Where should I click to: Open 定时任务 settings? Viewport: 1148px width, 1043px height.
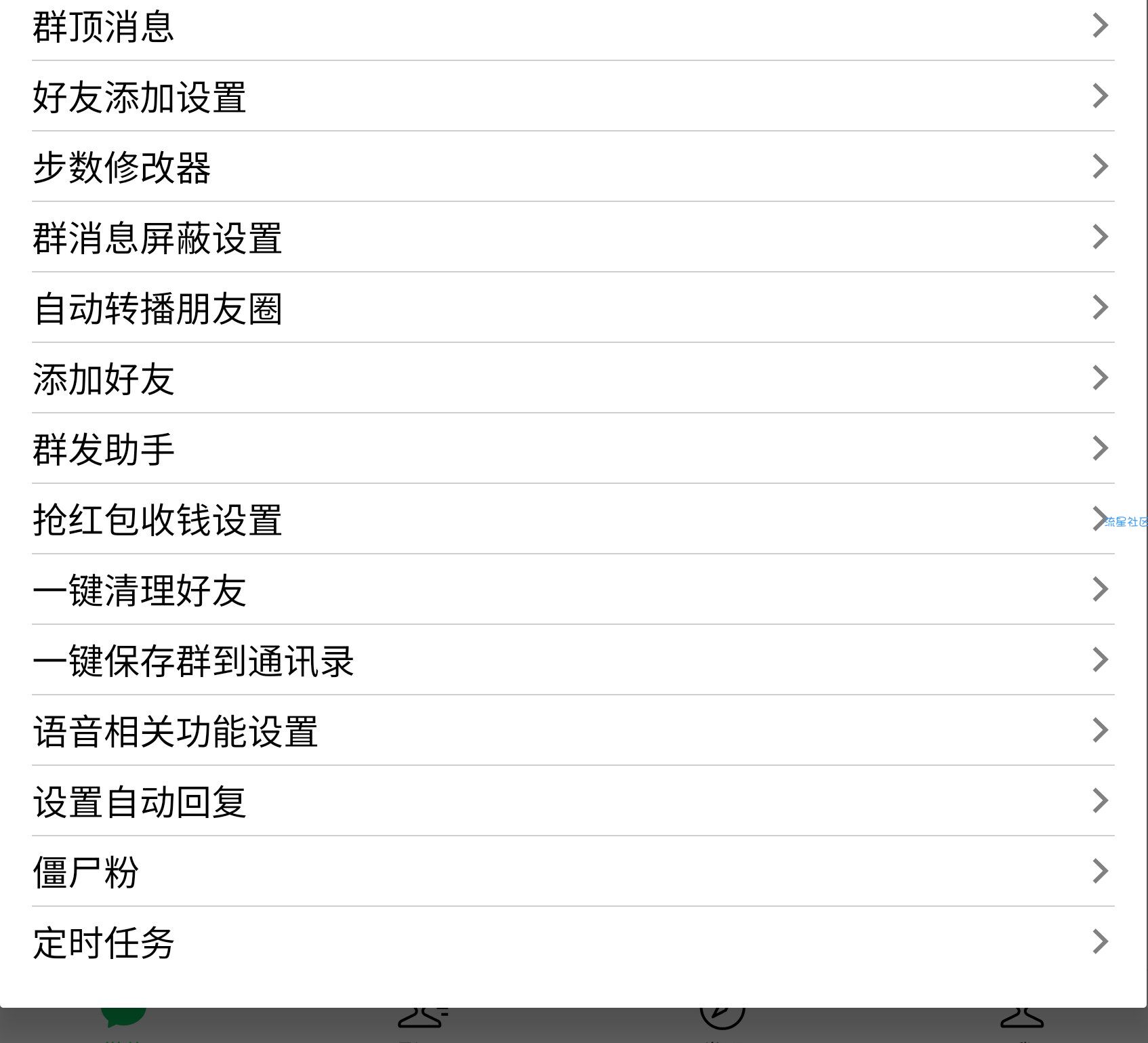[x=573, y=942]
